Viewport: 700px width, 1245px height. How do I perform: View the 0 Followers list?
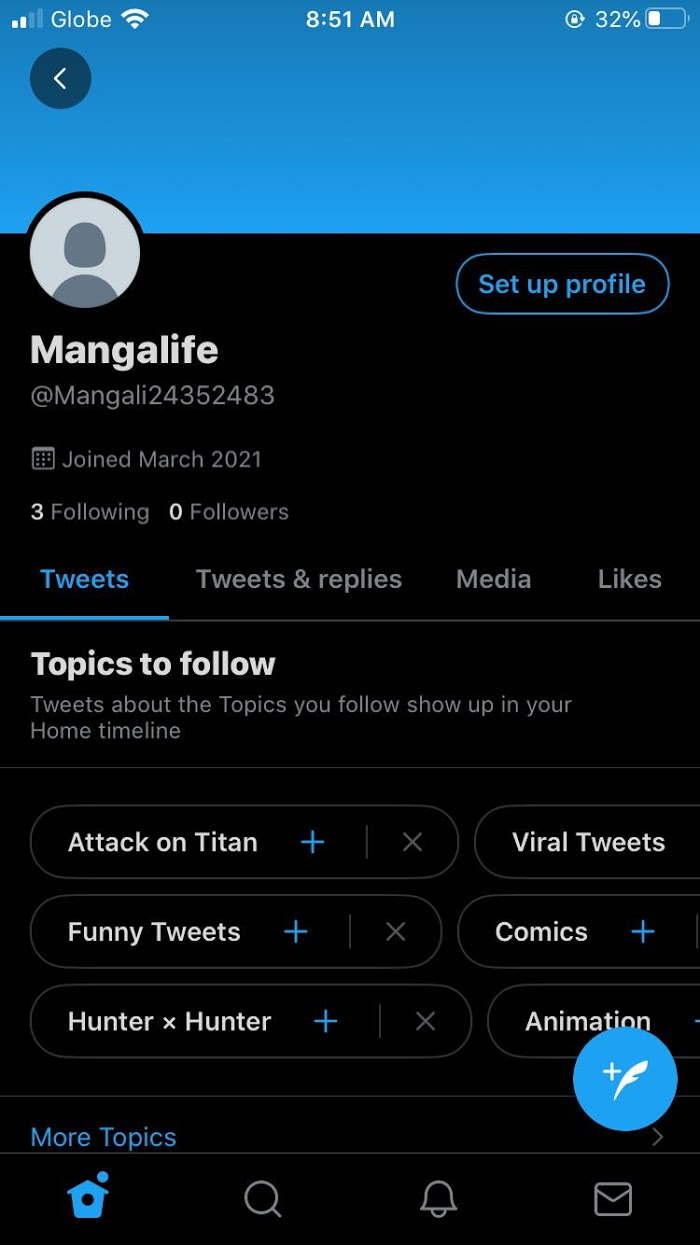[229, 512]
